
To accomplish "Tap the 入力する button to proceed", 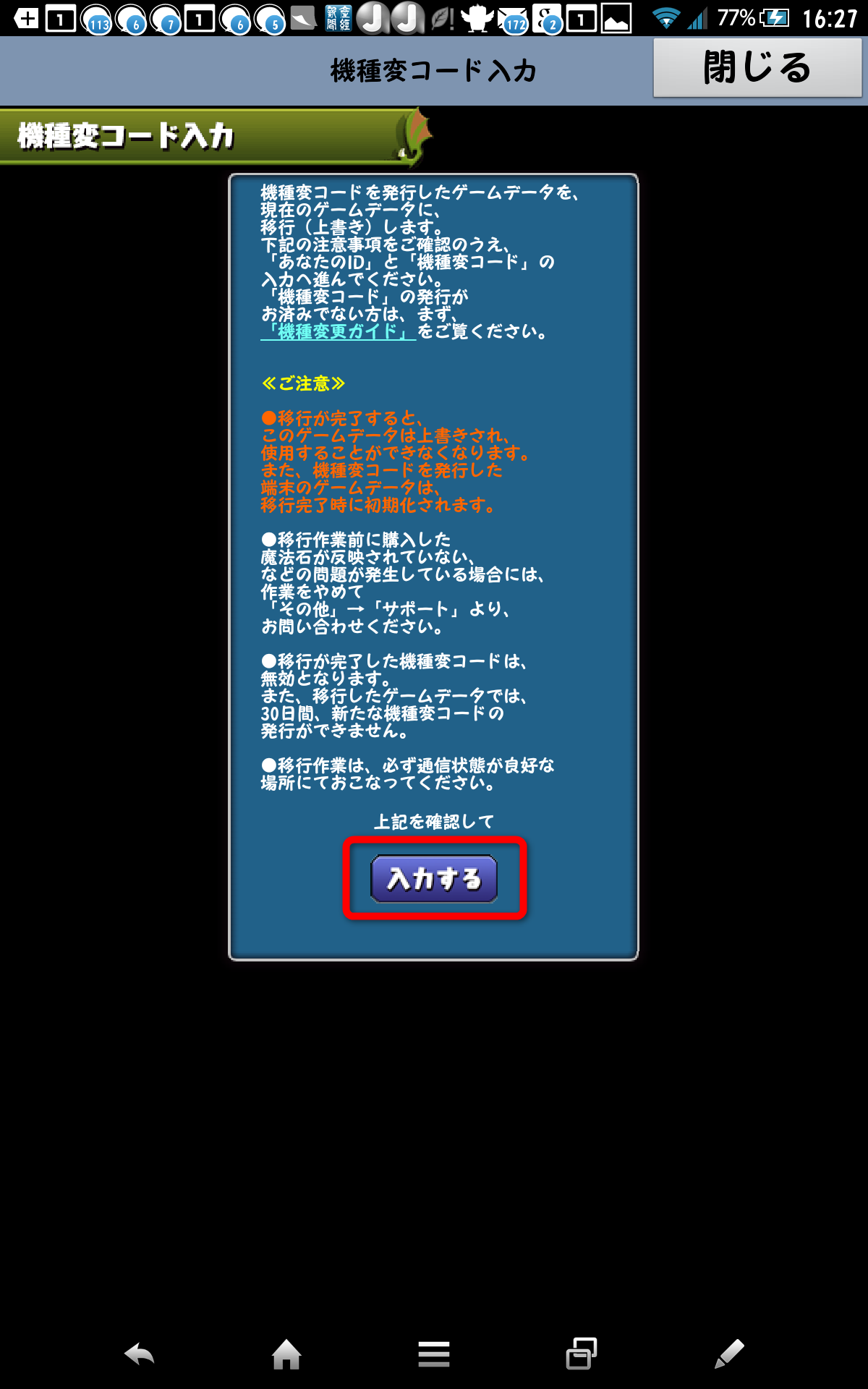I will pos(434,879).
